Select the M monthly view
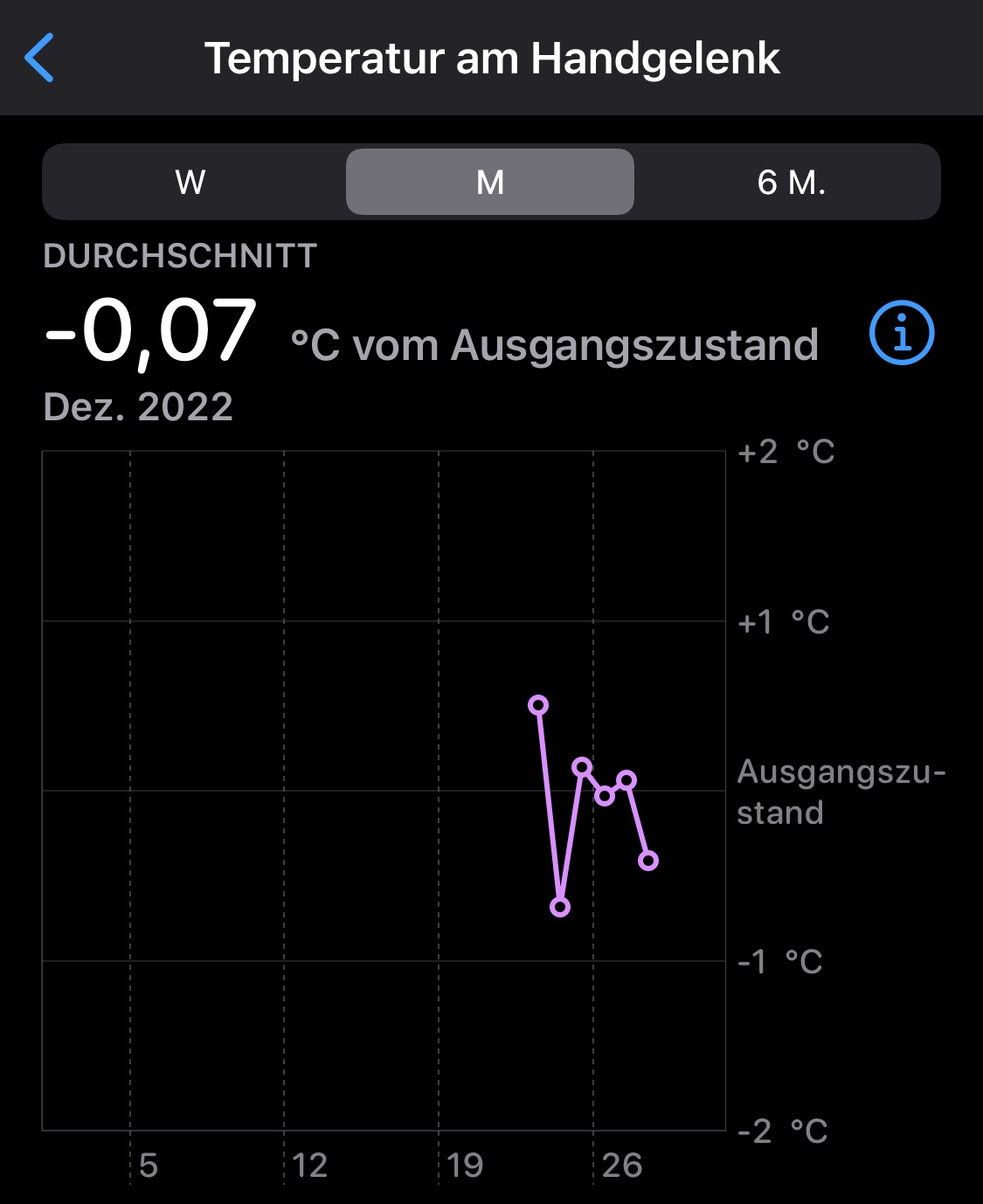 tap(490, 183)
